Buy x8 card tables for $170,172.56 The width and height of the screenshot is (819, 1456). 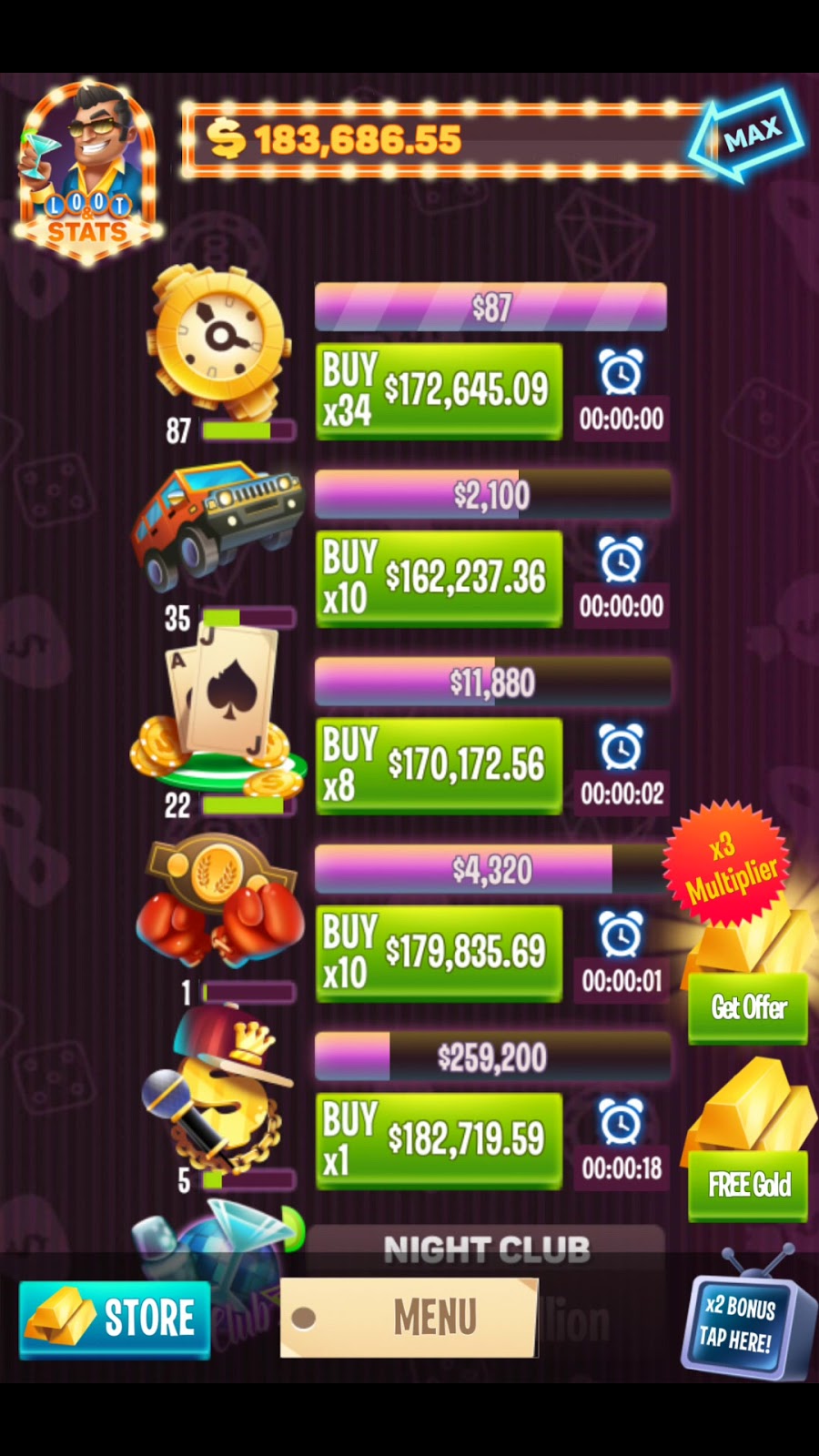(439, 766)
